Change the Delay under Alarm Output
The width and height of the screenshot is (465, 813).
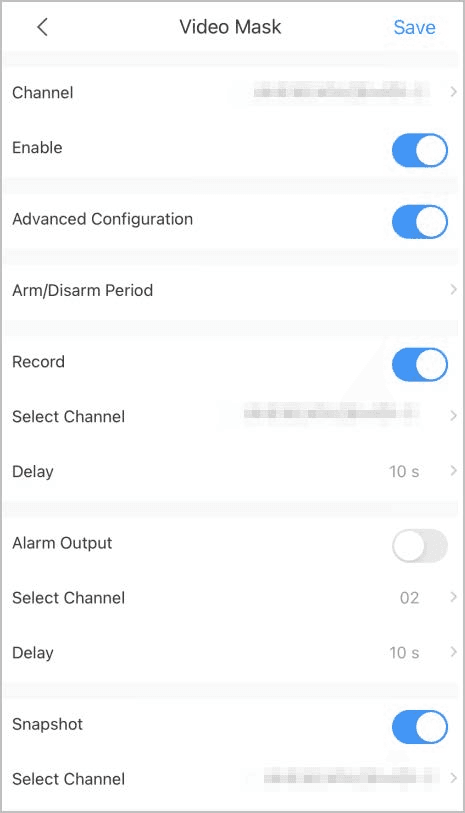231,652
